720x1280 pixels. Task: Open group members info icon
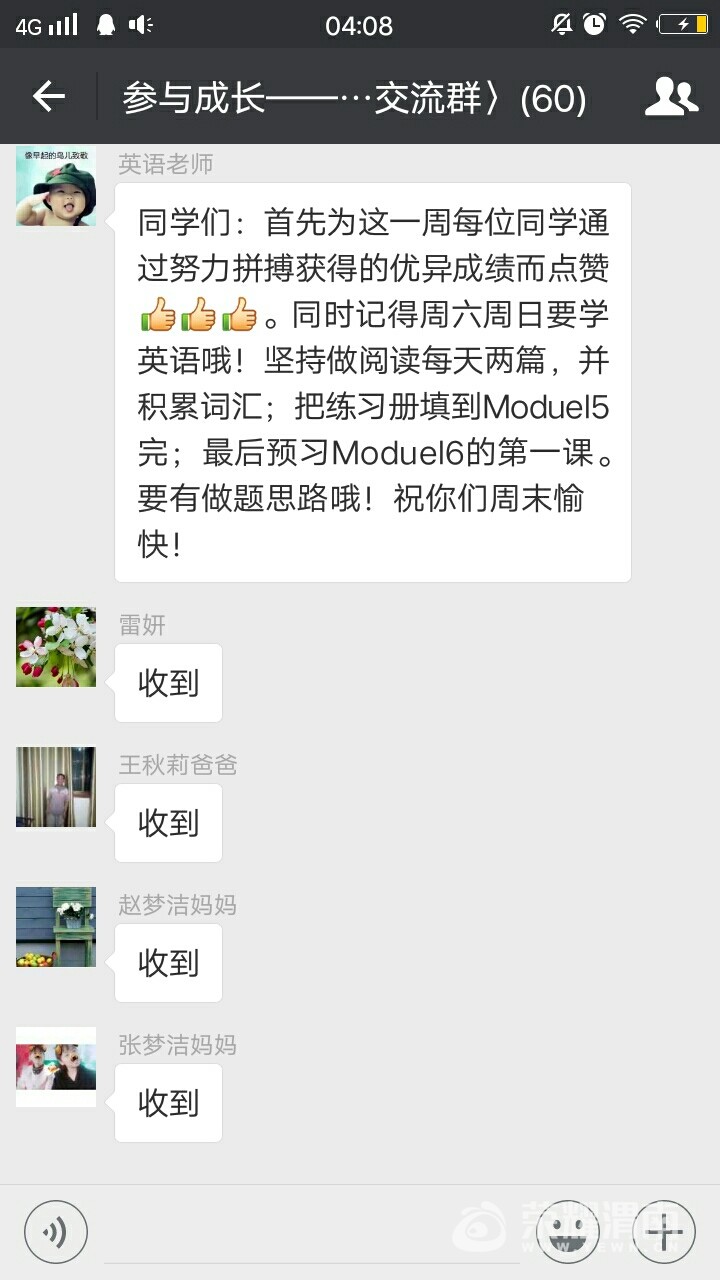click(670, 97)
